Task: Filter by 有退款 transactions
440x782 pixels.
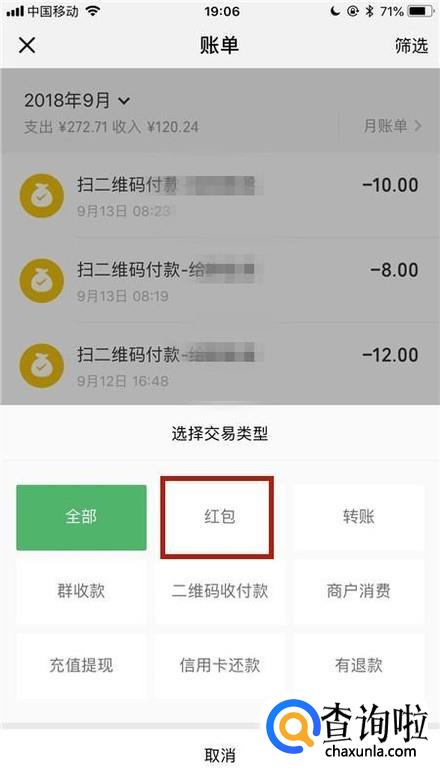Action: [x=358, y=666]
